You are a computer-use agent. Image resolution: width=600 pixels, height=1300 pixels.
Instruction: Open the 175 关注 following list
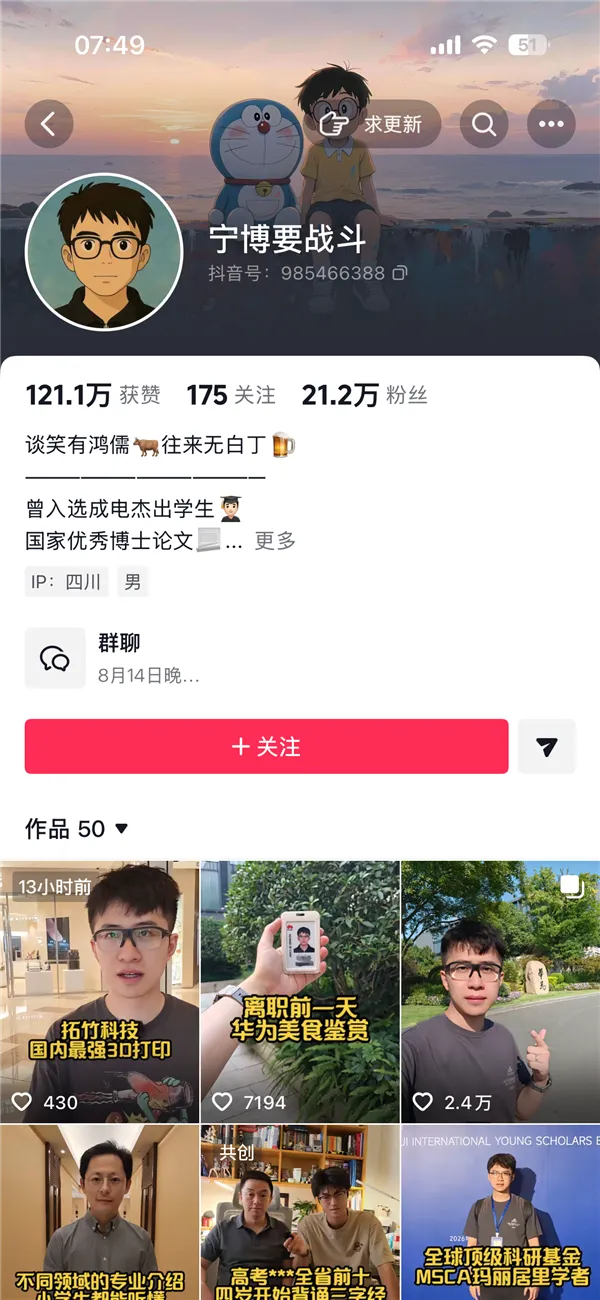tap(231, 395)
